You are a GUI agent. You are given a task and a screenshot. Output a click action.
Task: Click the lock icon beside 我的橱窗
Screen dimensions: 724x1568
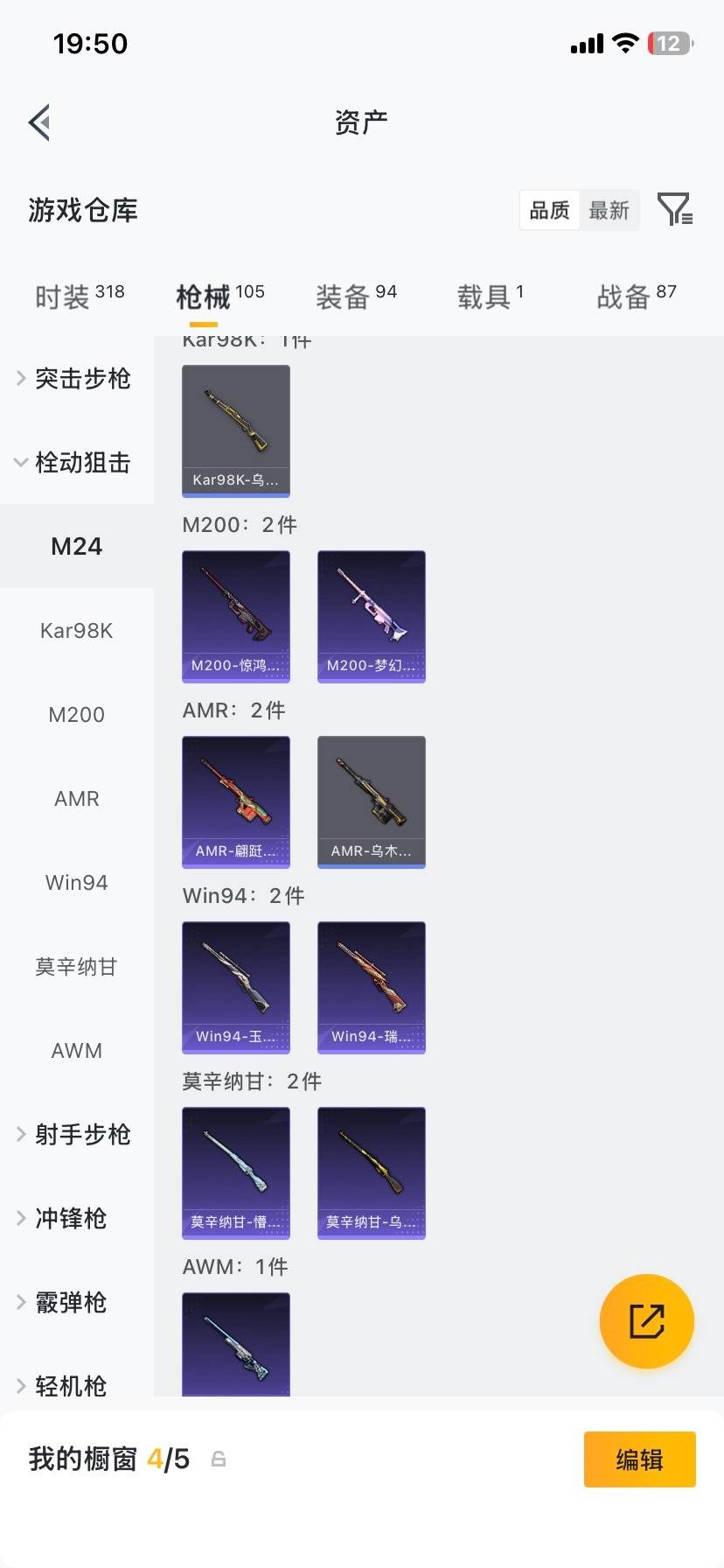pyautogui.click(x=218, y=1459)
